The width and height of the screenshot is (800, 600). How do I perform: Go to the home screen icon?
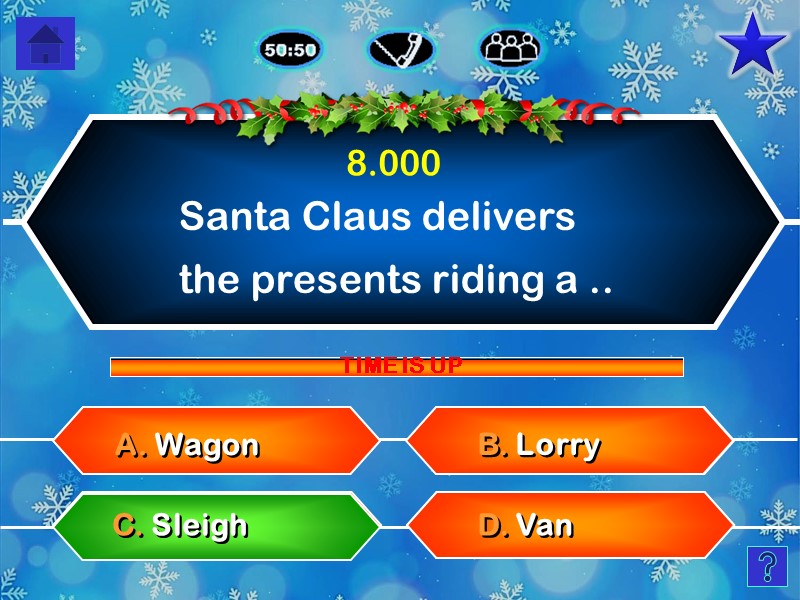[46, 44]
